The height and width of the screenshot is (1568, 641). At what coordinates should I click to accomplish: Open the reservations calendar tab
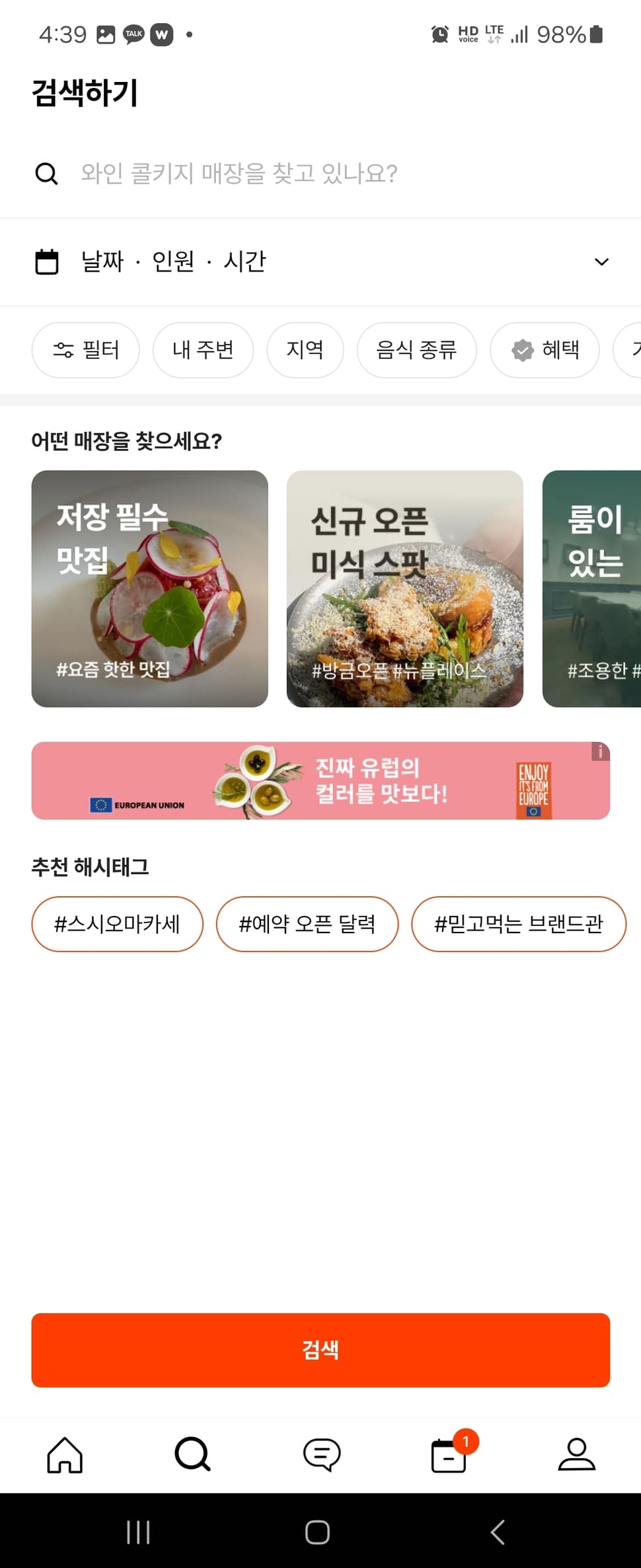point(450,1455)
